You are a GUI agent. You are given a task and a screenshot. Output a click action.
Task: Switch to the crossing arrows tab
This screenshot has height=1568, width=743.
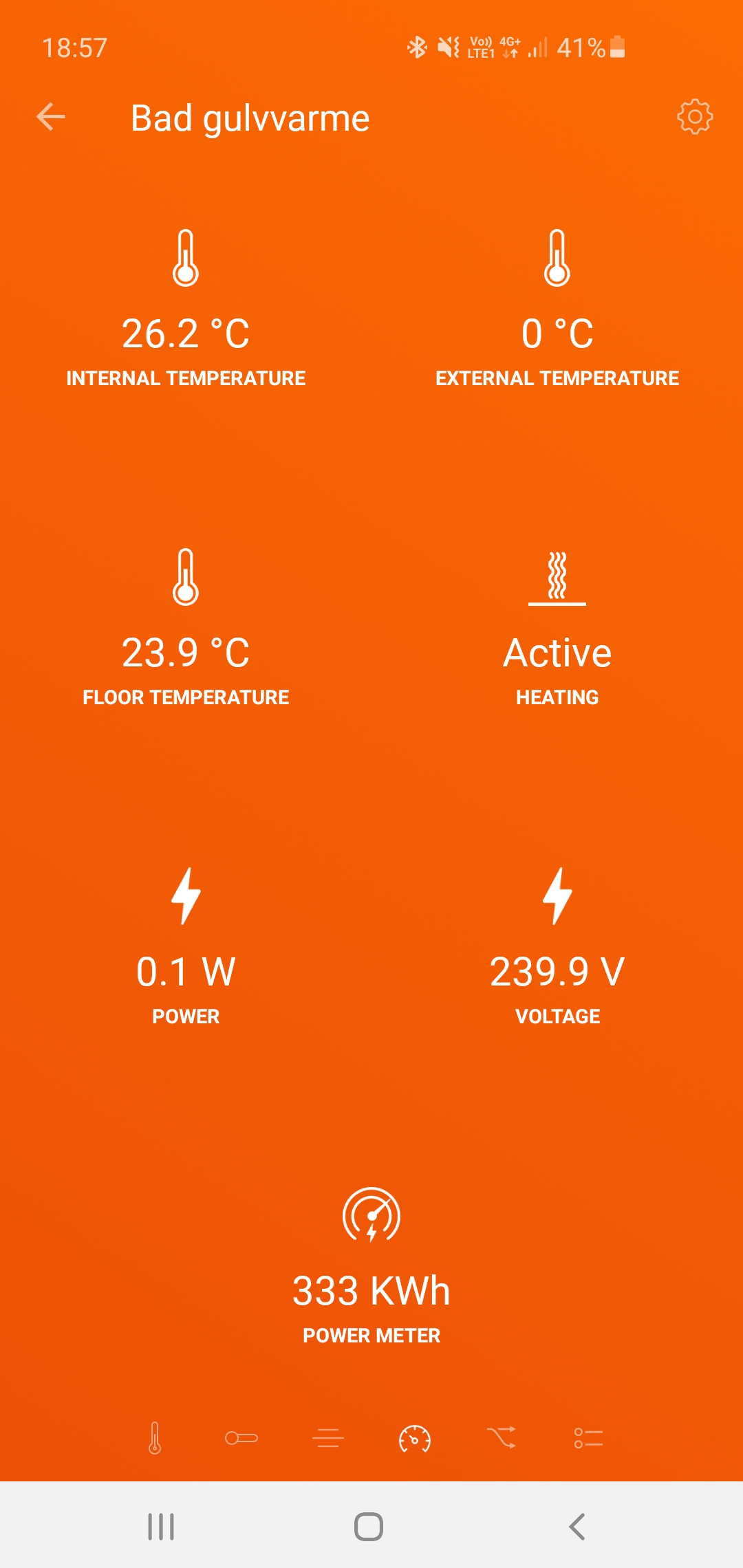point(502,1438)
